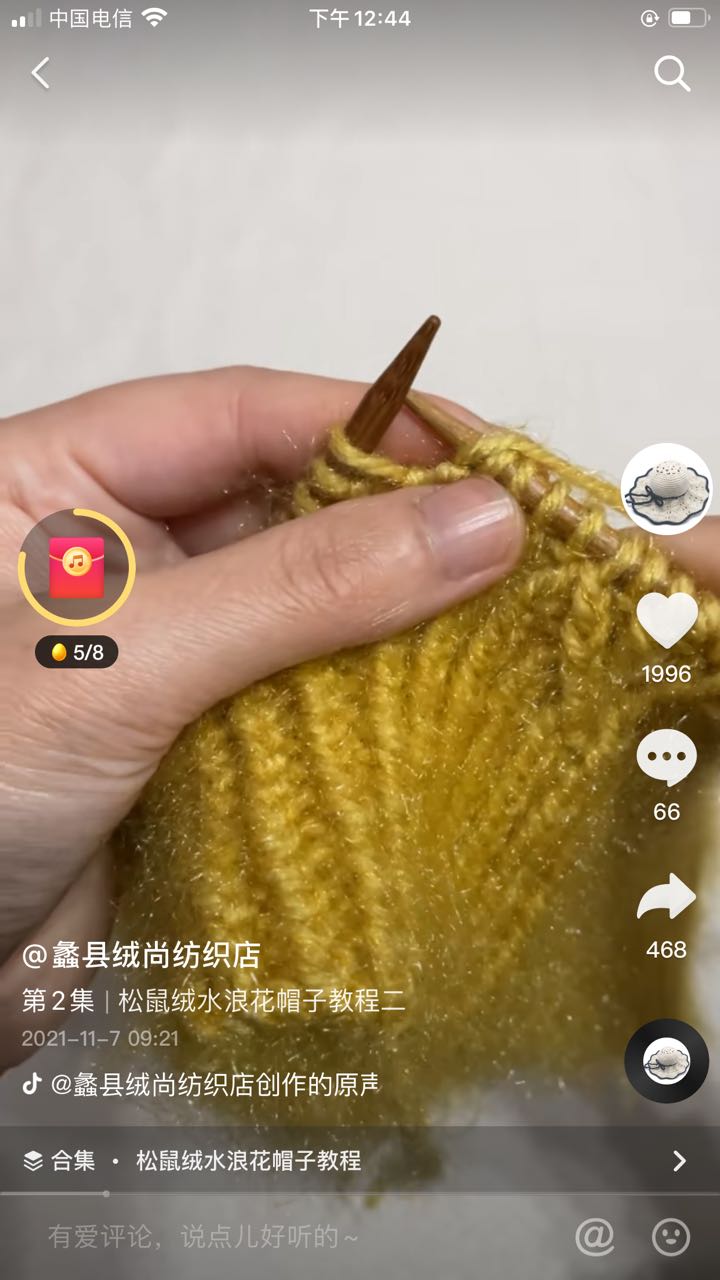The width and height of the screenshot is (720, 1280).
Task: Open the original sound by 蠡县绒尚纺织店
Action: pos(213,1084)
